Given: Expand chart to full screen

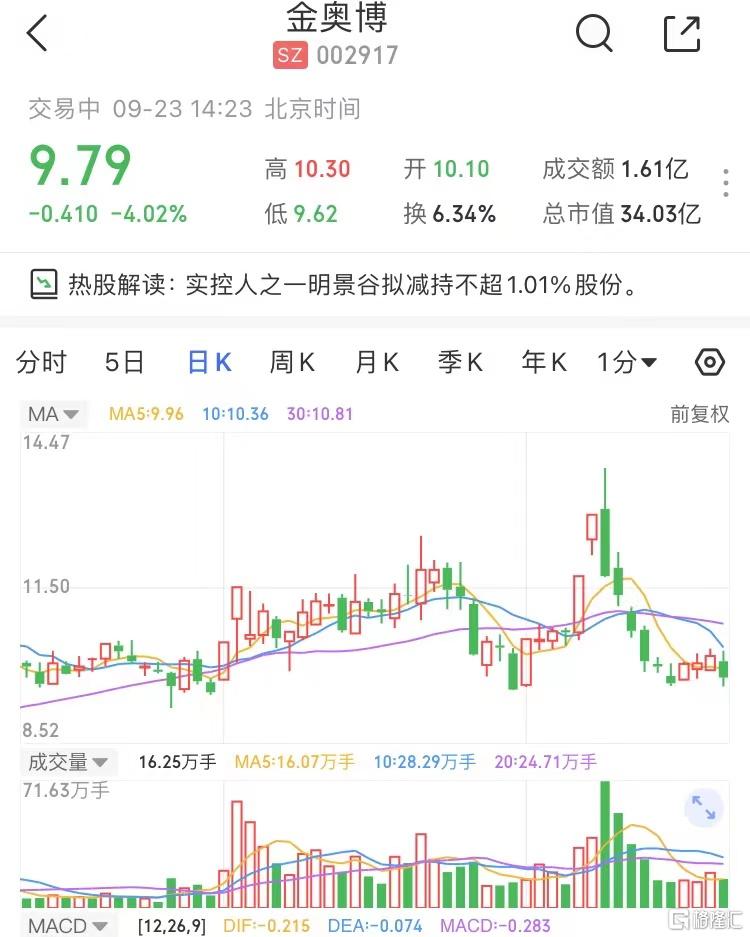Looking at the screenshot, I should click(704, 807).
